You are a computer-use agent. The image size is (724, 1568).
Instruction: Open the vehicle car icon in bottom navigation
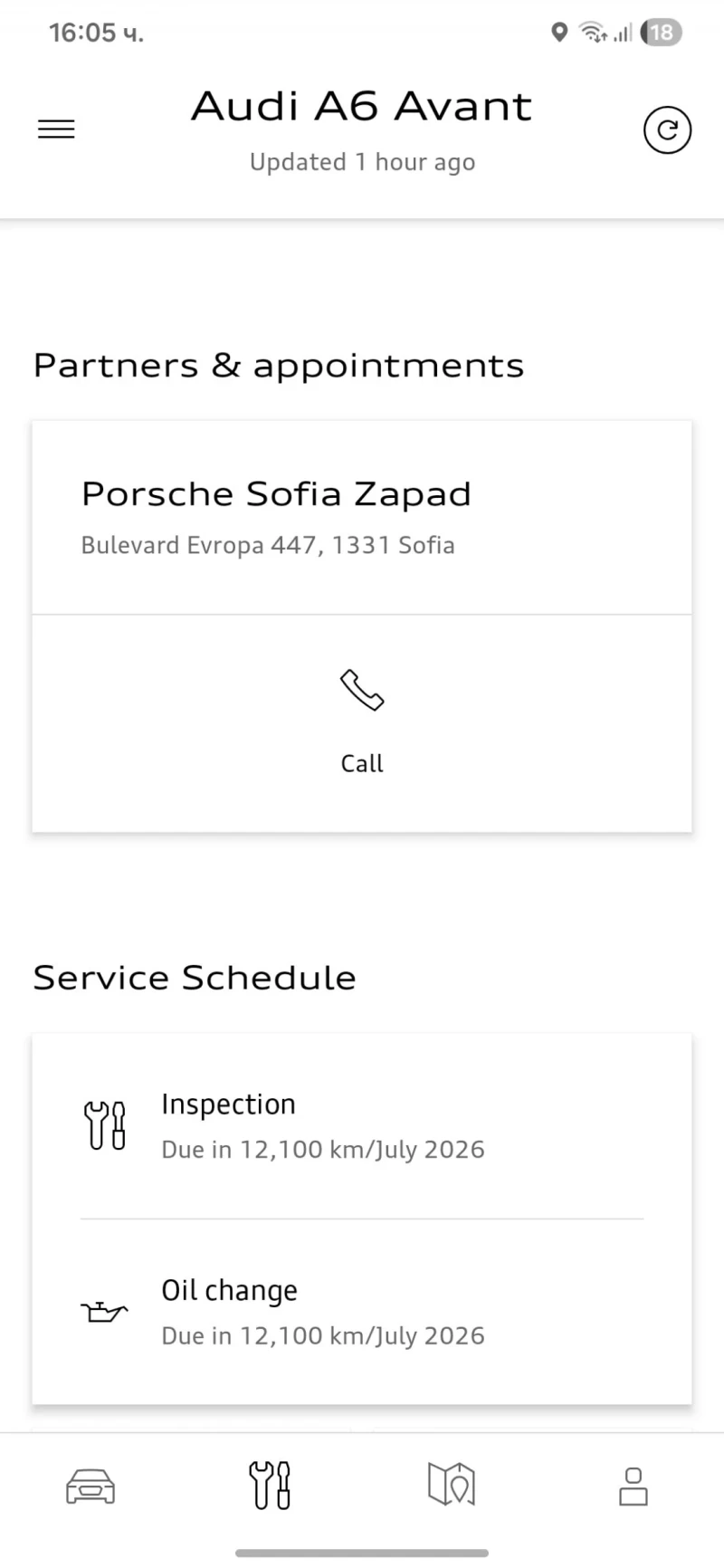click(90, 1485)
